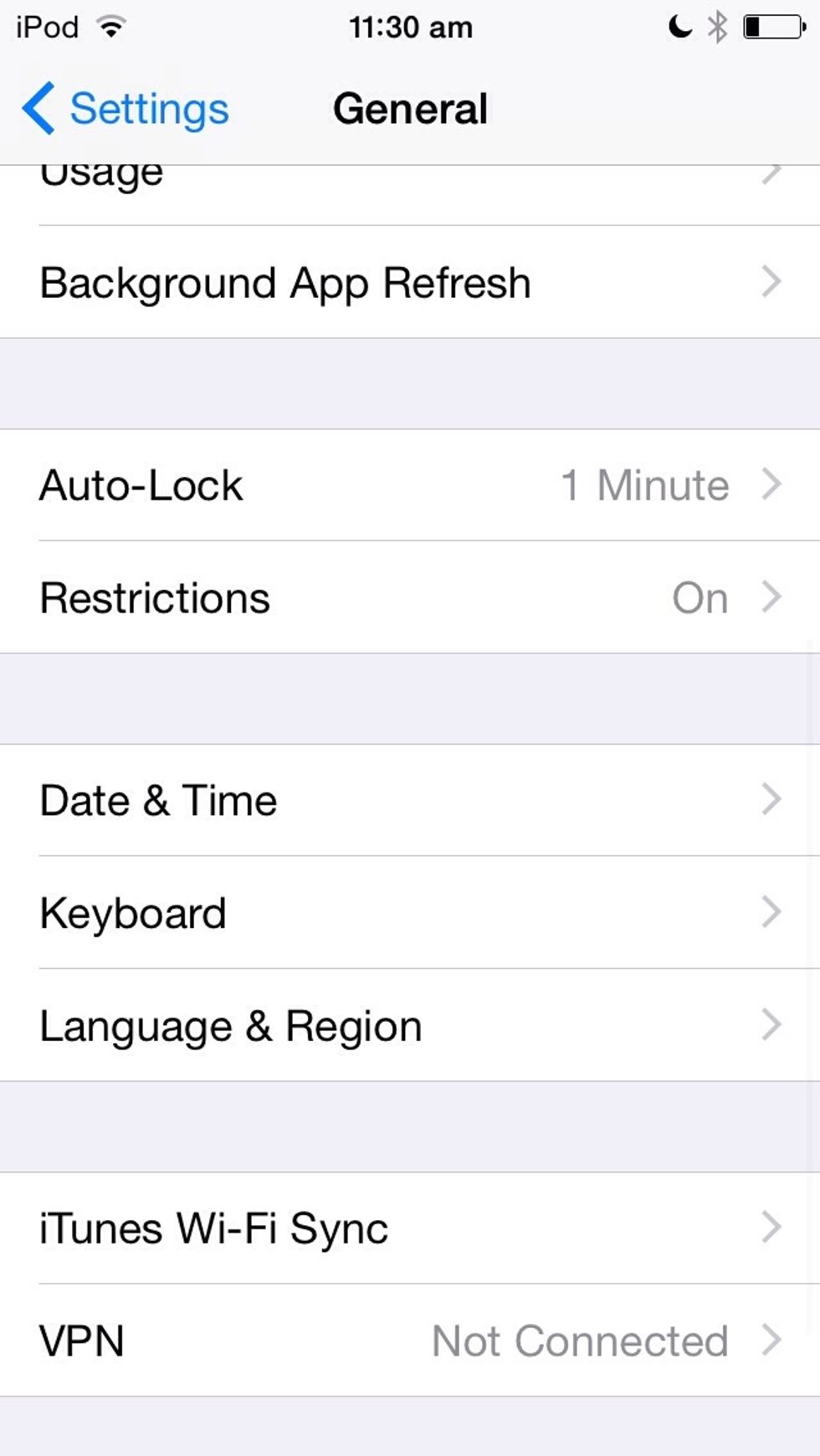Viewport: 820px width, 1456px height.
Task: Open iTunes Wi-Fi Sync
Action: [x=410, y=1228]
